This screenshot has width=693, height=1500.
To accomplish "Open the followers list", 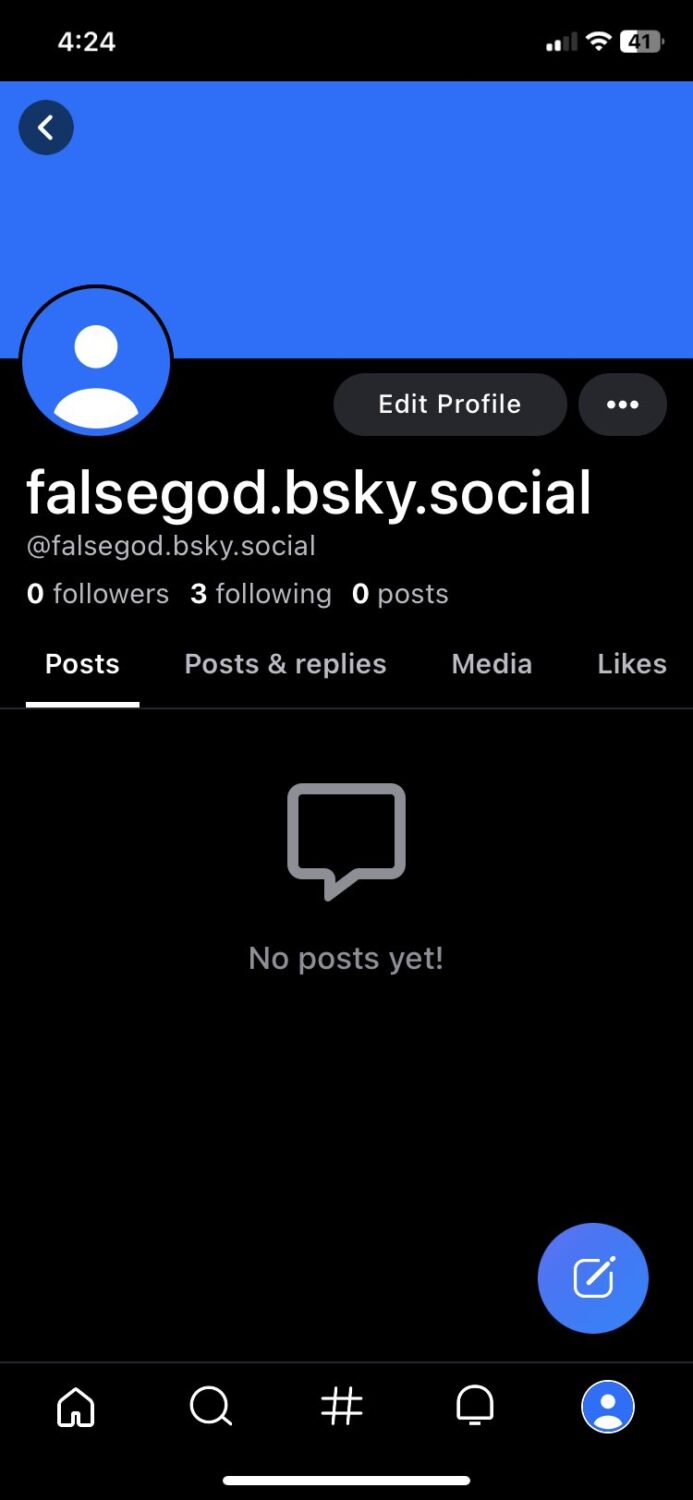I will coord(98,594).
